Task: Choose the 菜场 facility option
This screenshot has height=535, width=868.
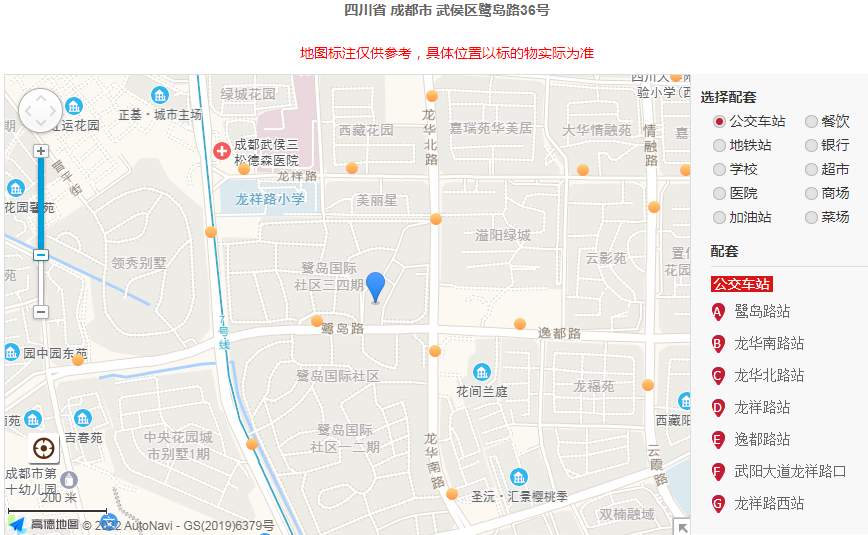Action: pos(811,217)
